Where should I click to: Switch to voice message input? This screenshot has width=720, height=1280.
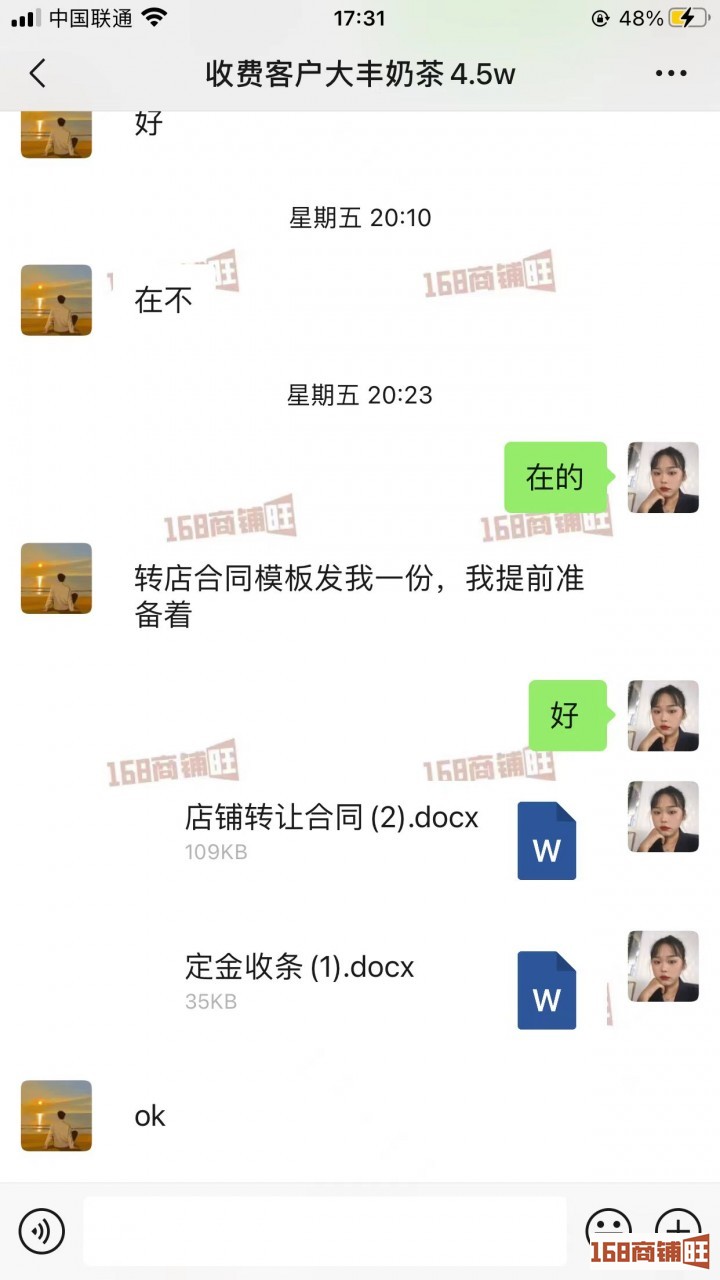(x=41, y=1230)
